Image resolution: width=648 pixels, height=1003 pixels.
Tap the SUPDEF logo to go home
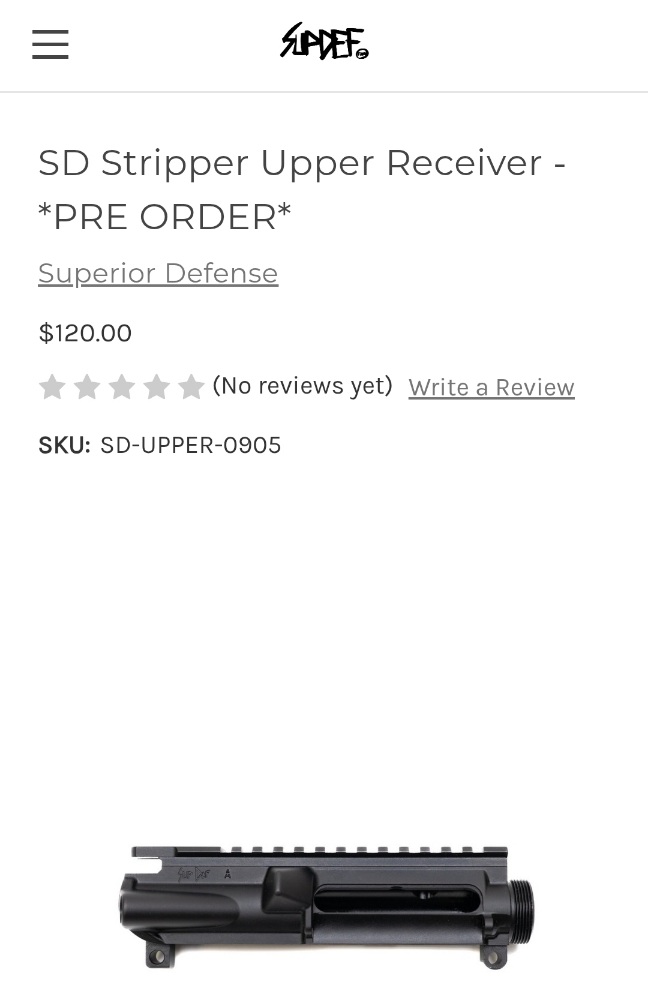324,42
